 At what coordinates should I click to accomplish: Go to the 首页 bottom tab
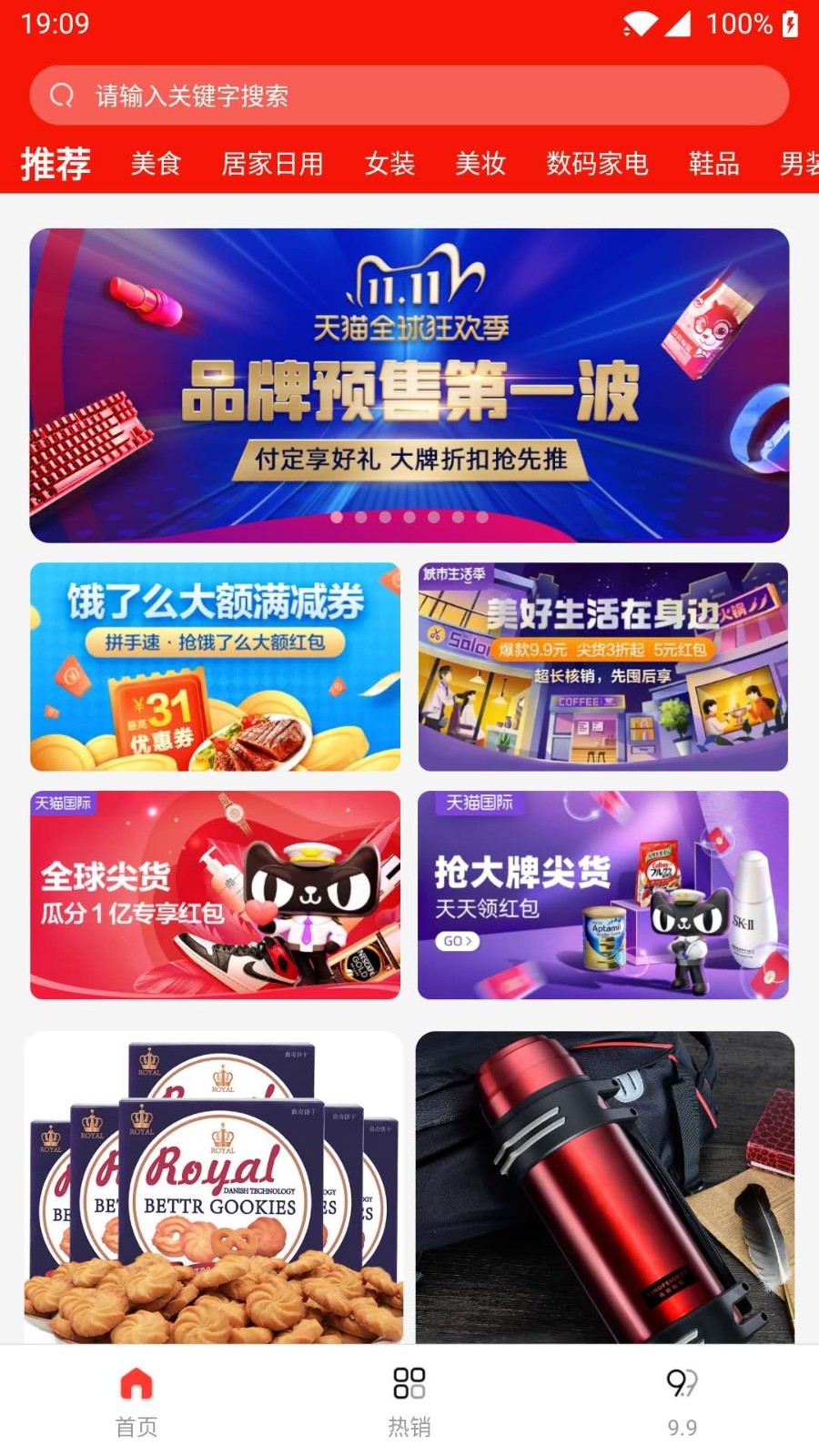136,1401
